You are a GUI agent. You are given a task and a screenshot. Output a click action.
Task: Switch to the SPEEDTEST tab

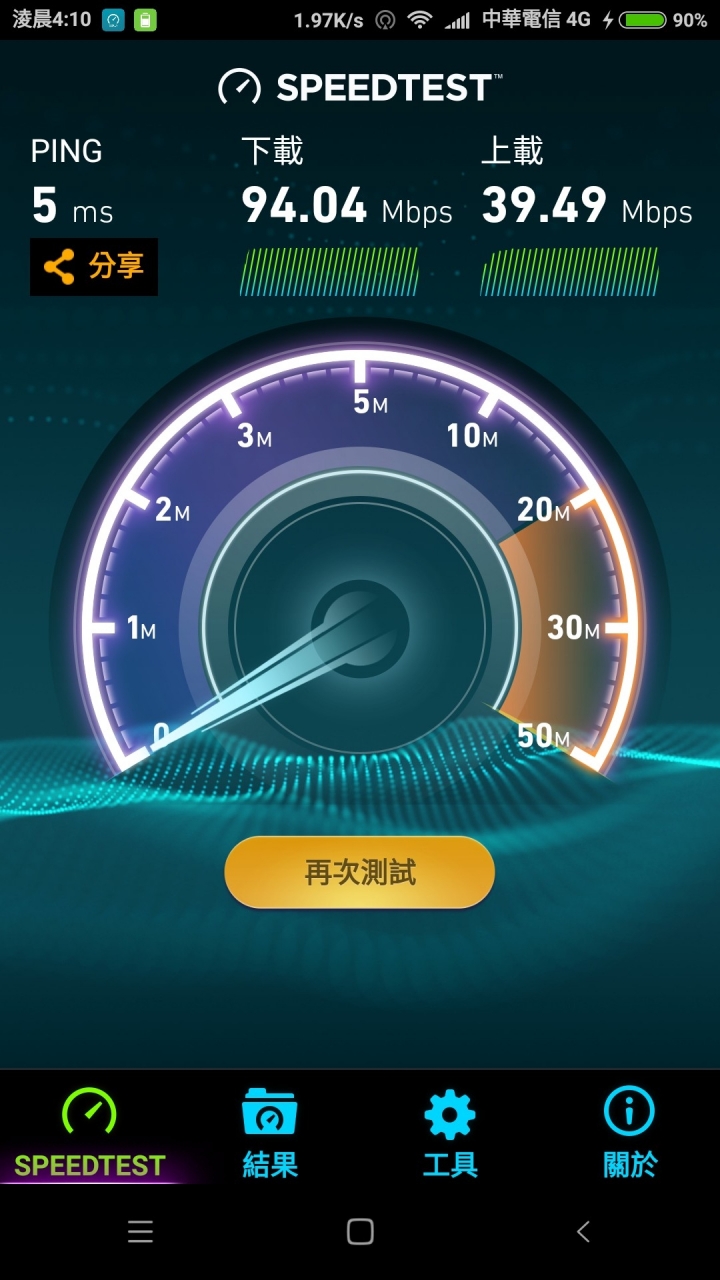(90, 1132)
